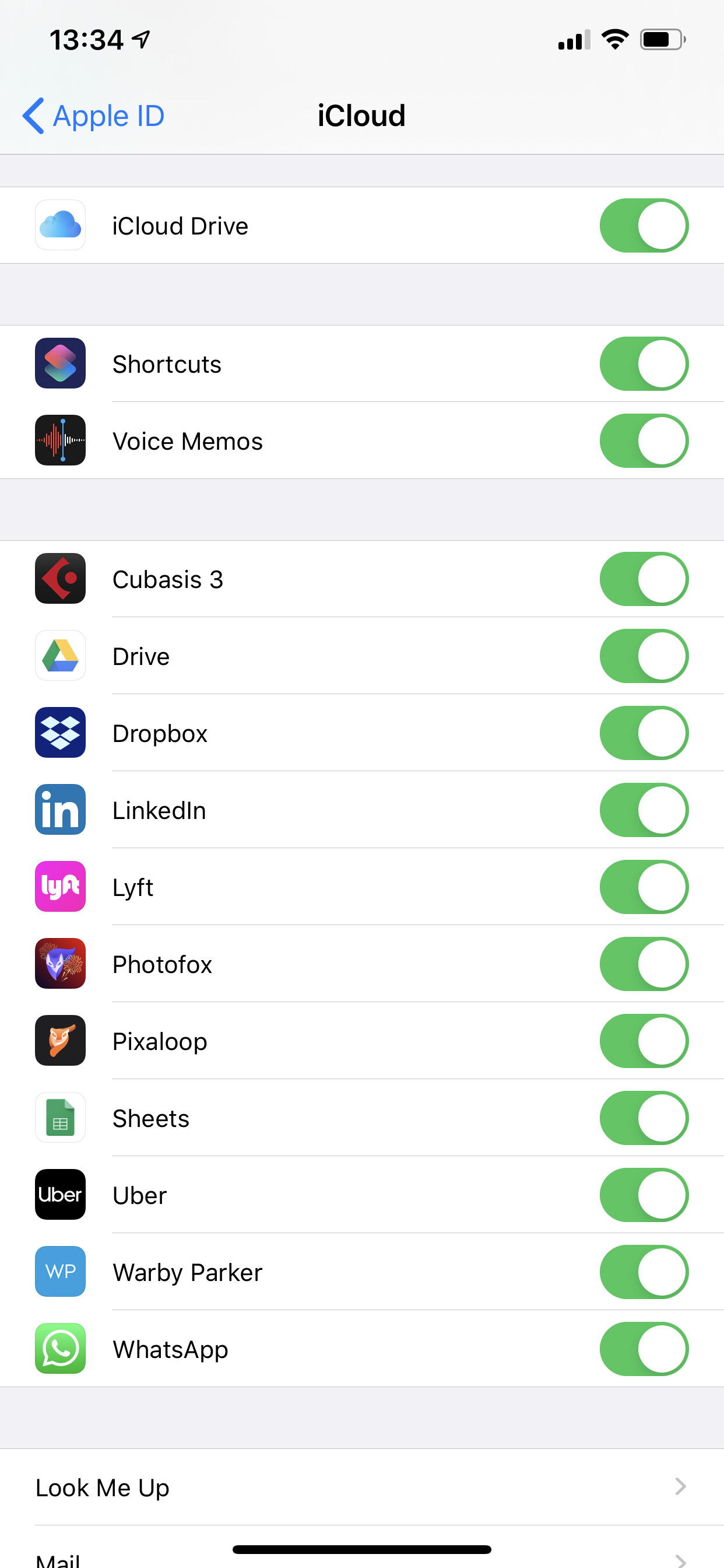Turn off Pixaloop iCloud sync
This screenshot has height=1568, width=724.
[644, 1041]
